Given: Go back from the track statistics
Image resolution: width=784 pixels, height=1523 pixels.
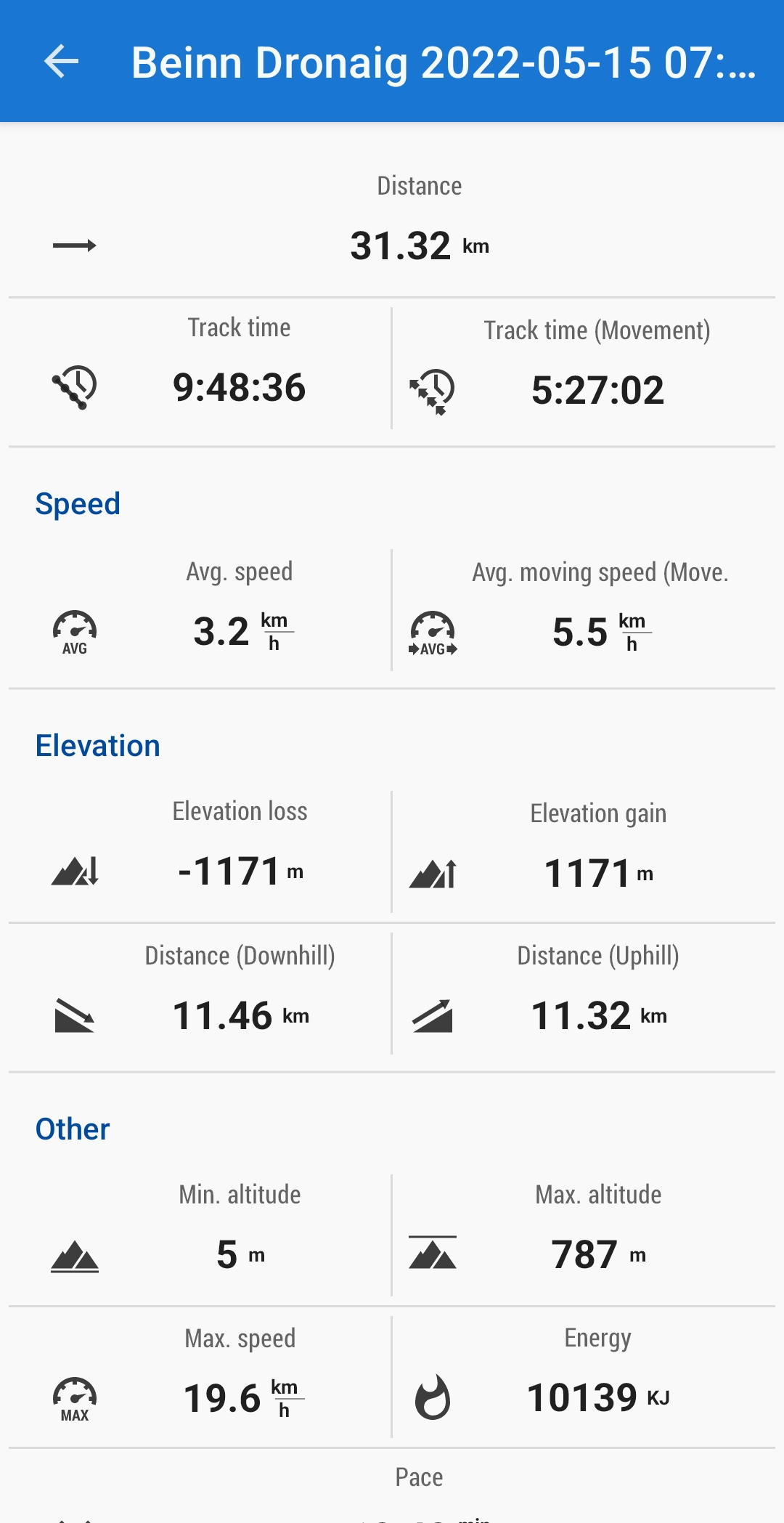Looking at the screenshot, I should coord(61,62).
